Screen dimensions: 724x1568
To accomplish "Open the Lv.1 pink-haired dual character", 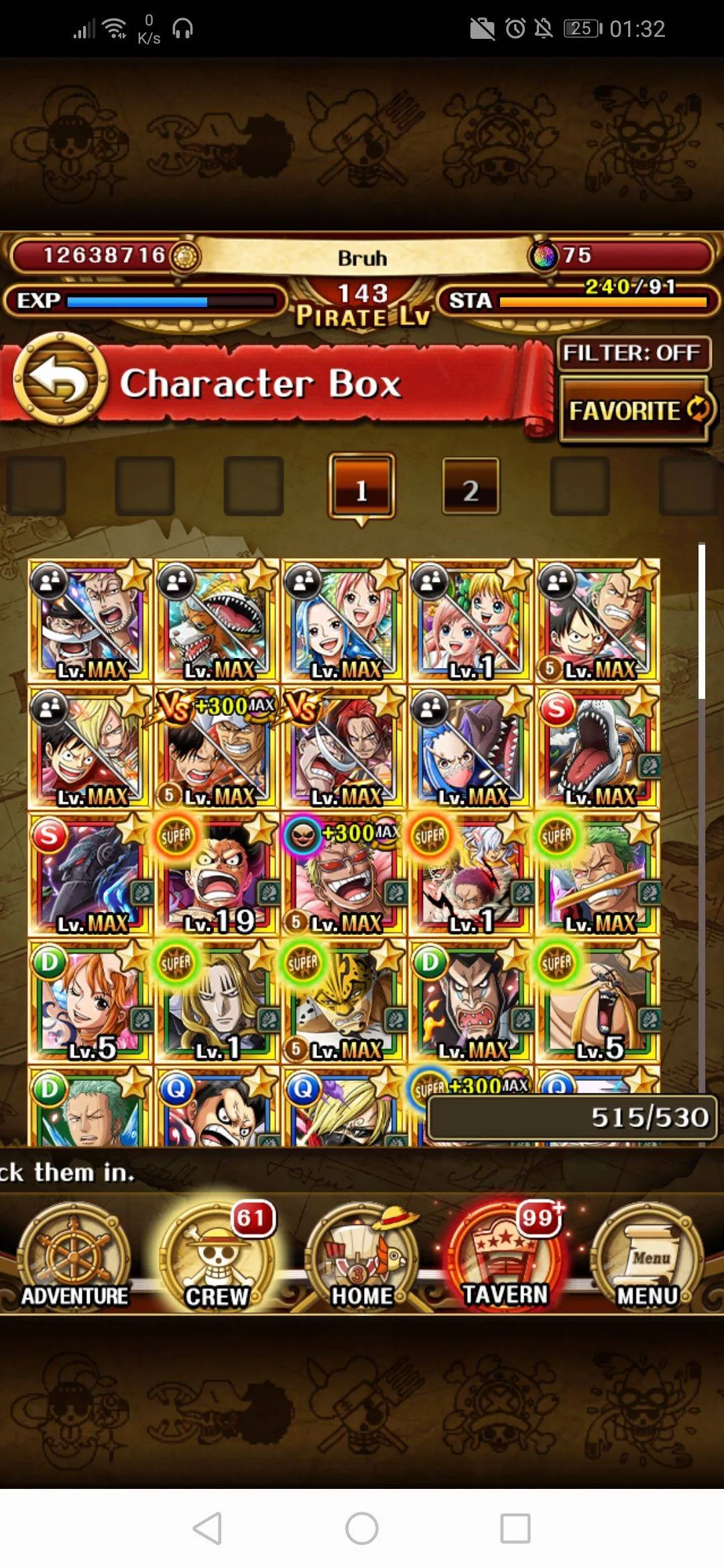I will pos(471,620).
